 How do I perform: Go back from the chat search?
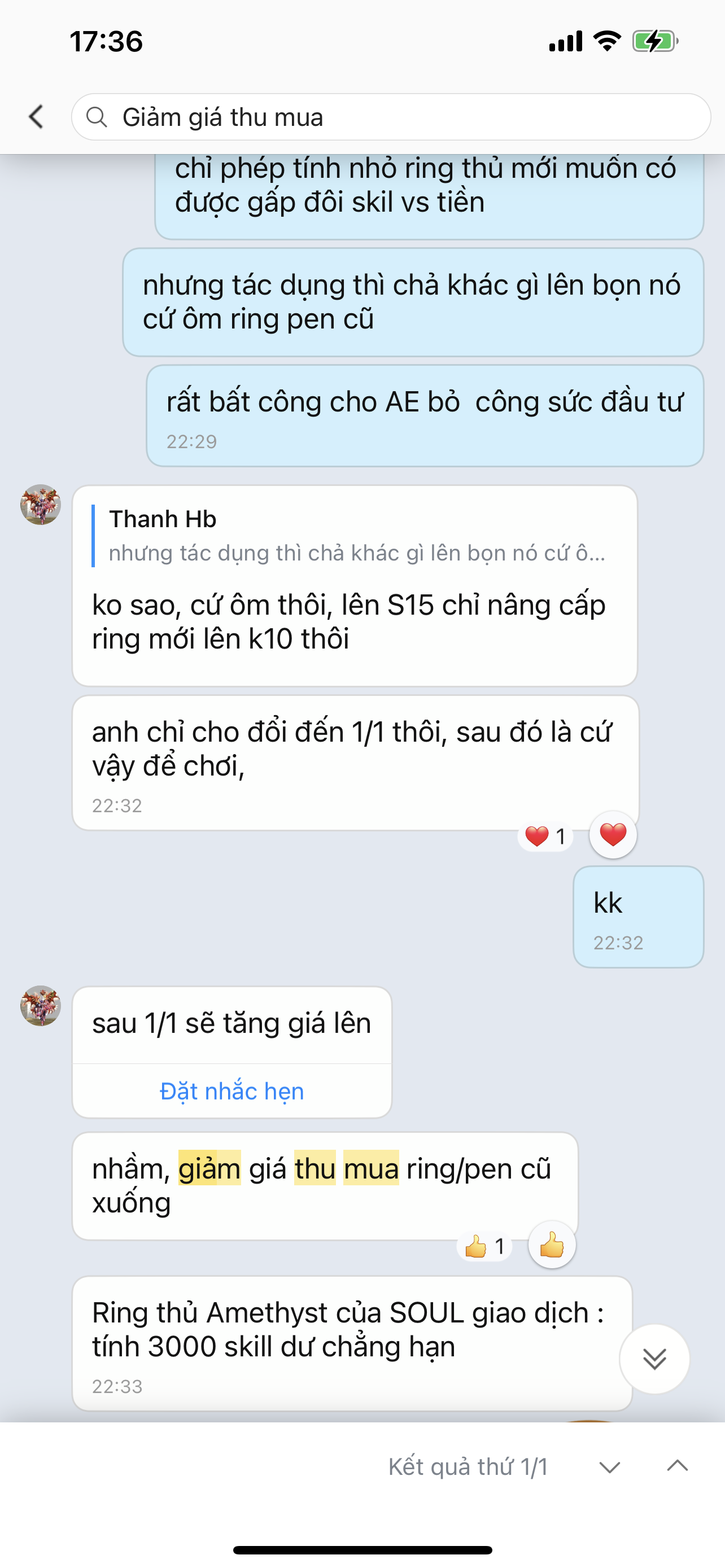click(37, 116)
